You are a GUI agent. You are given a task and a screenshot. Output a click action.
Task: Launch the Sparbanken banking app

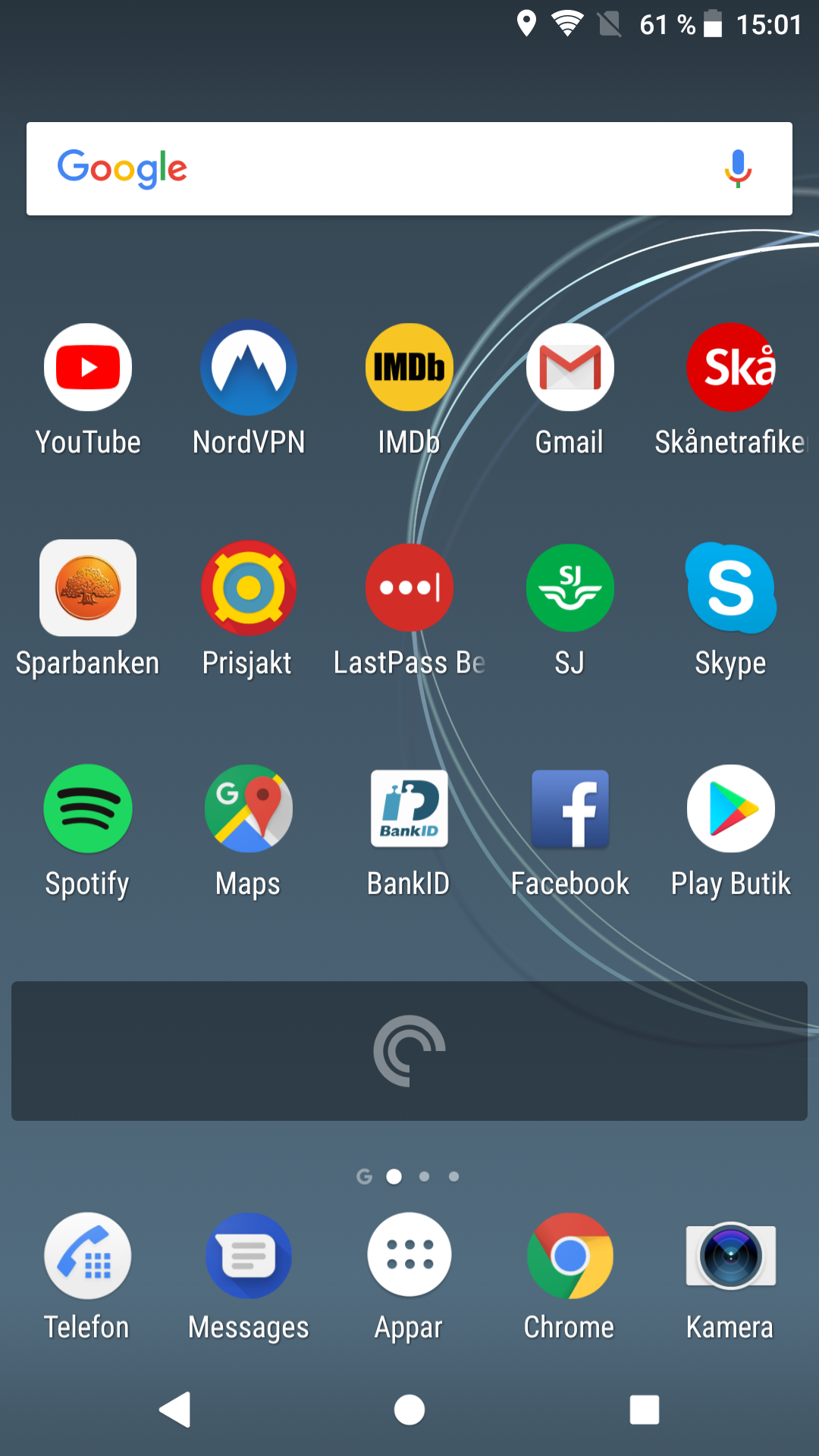pos(88,588)
